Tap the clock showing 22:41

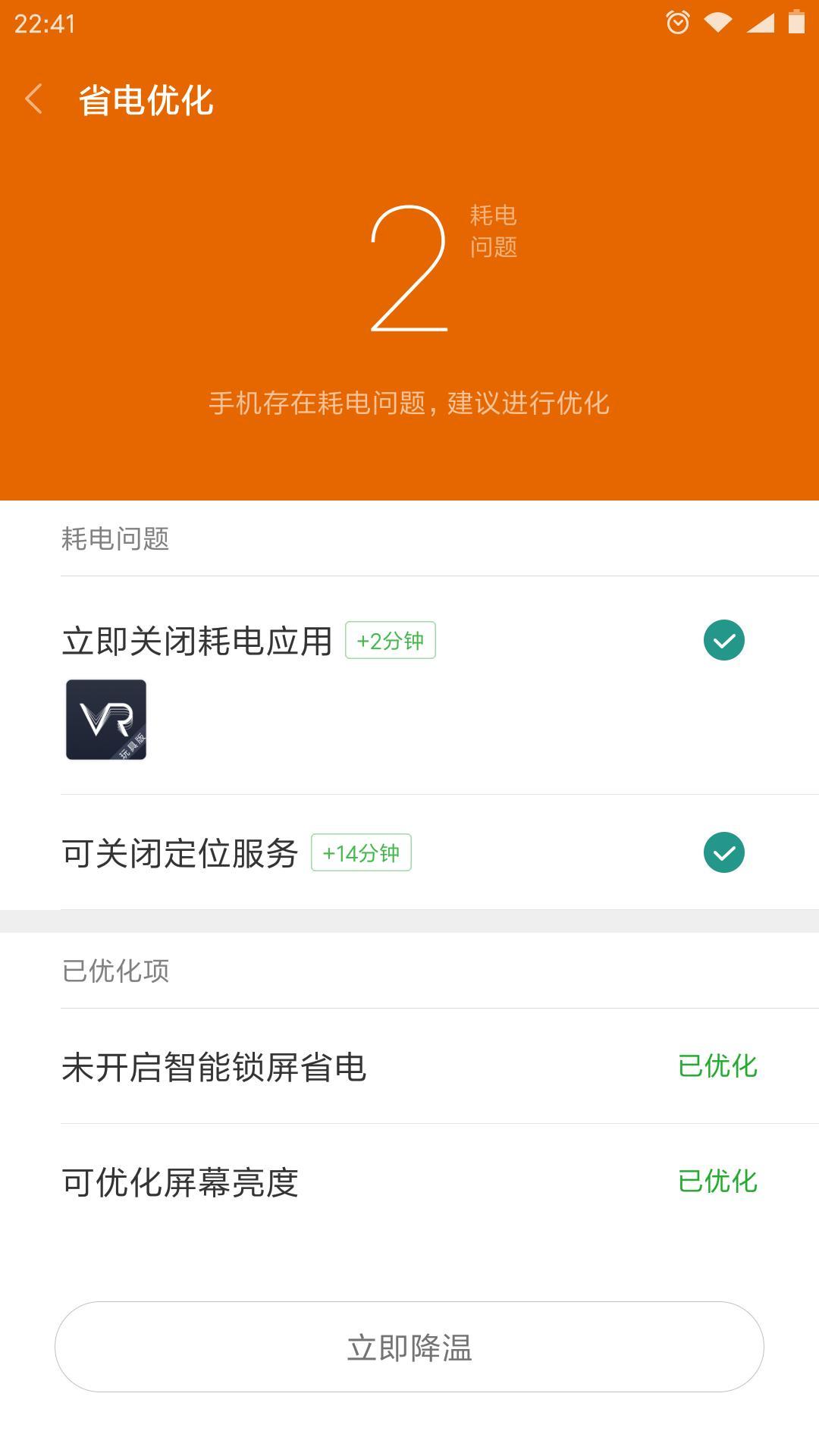click(x=44, y=24)
